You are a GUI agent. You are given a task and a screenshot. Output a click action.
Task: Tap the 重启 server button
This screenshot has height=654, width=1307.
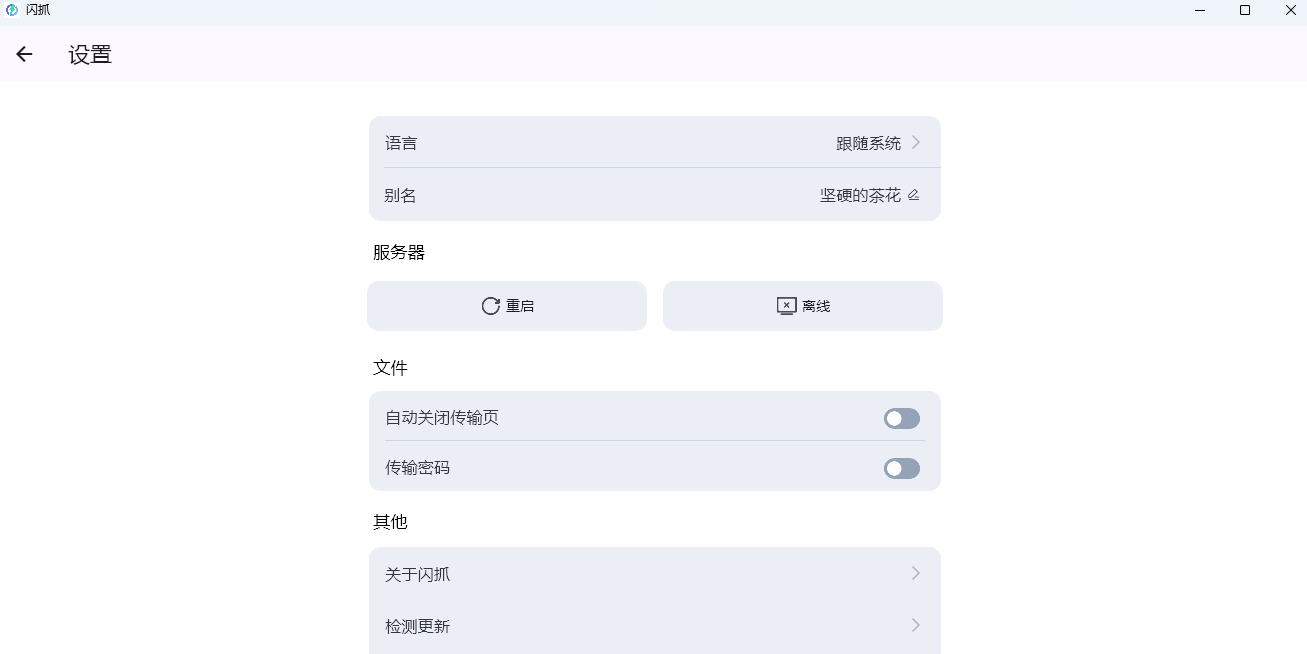[507, 306]
